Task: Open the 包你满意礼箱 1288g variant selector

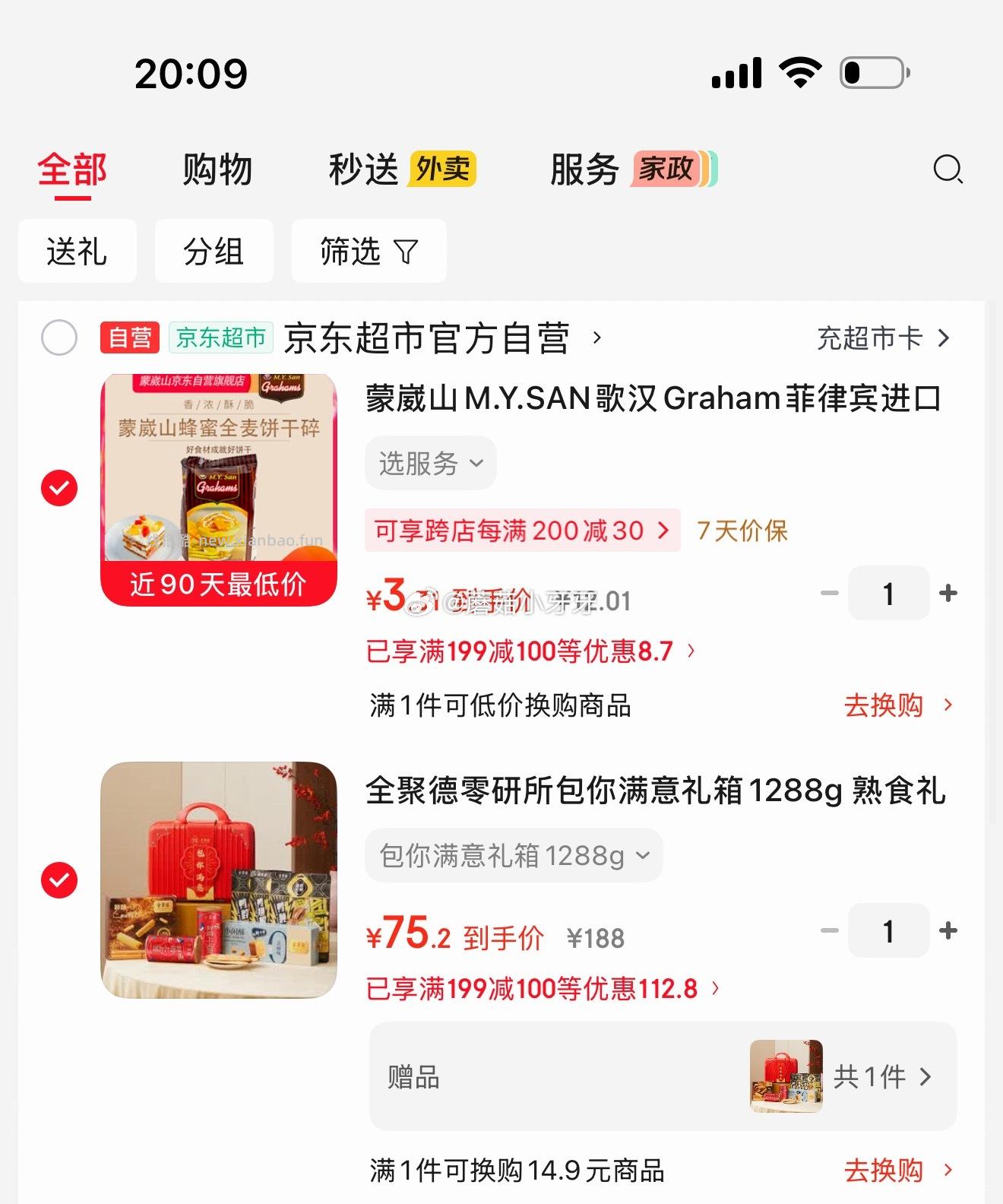Action: 513,855
